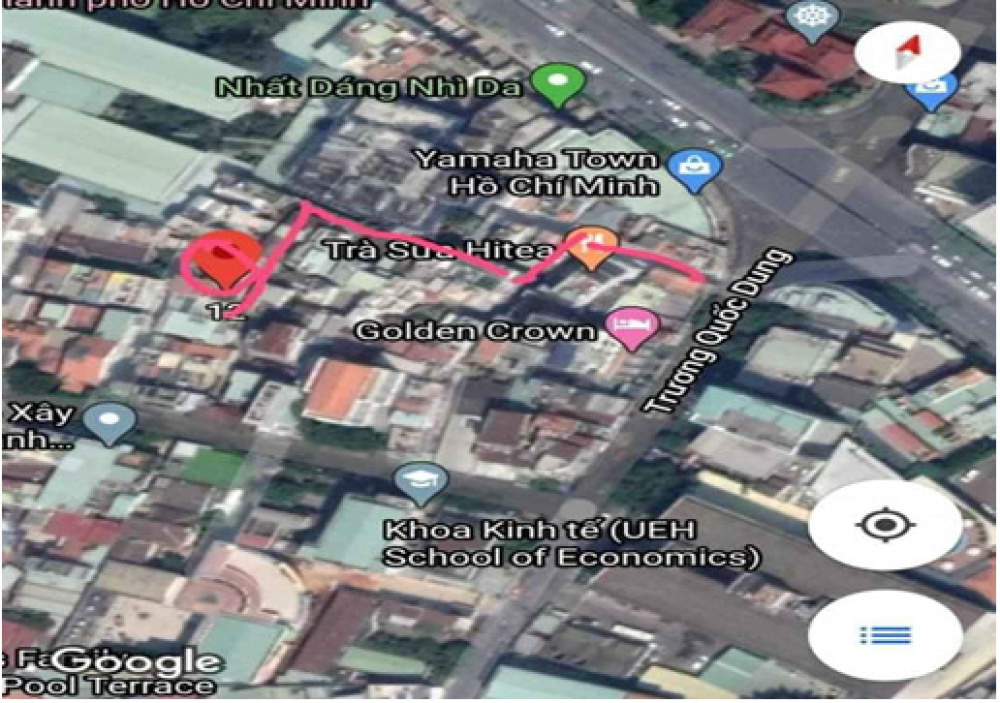Tap the compass to reset north
The width and height of the screenshot is (1000, 703).
(x=908, y=53)
